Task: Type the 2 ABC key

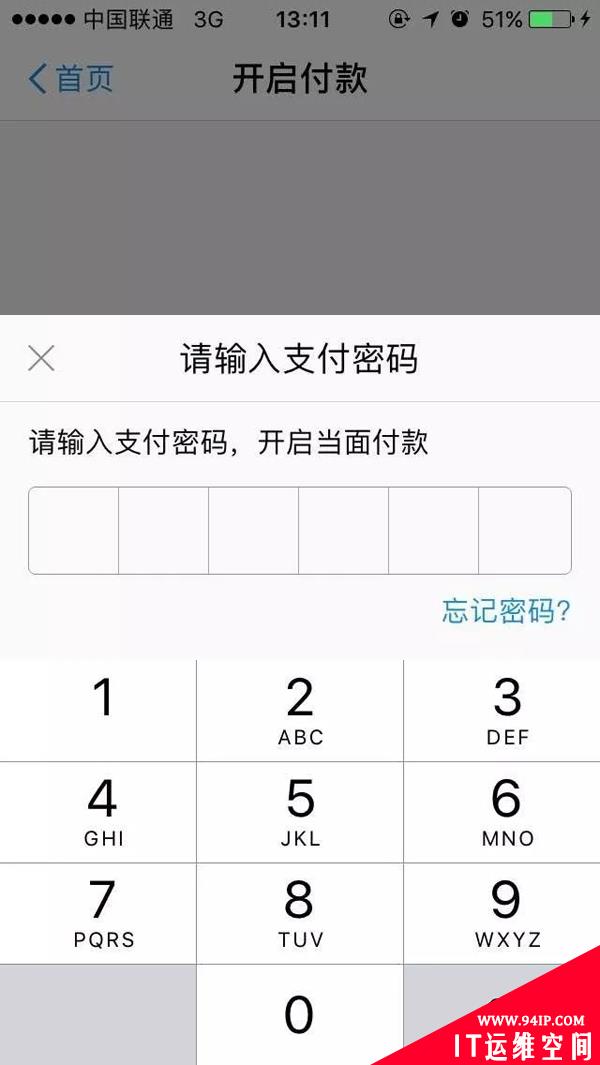Action: coord(300,710)
